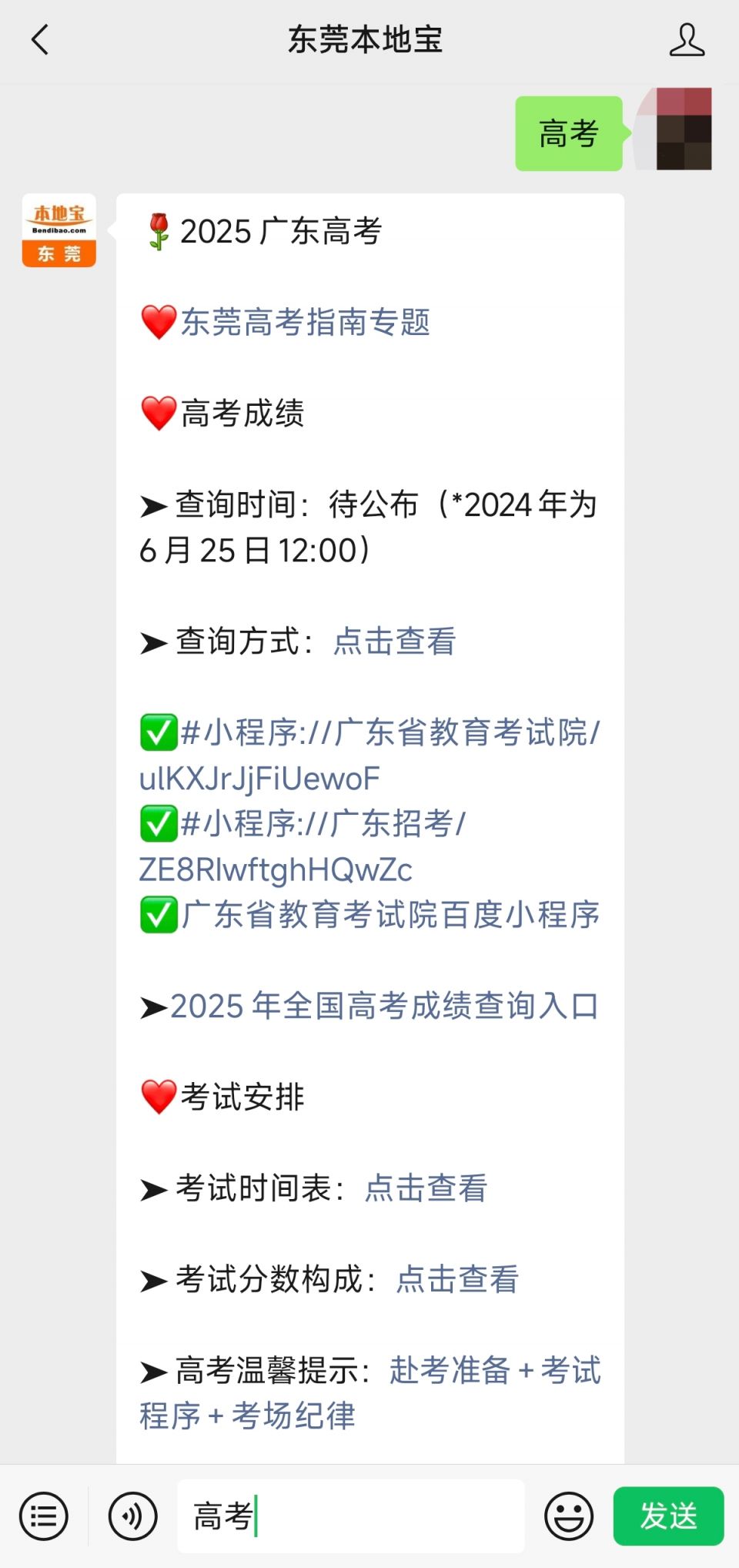
Task: Send the message with 发送
Action: (x=667, y=1516)
